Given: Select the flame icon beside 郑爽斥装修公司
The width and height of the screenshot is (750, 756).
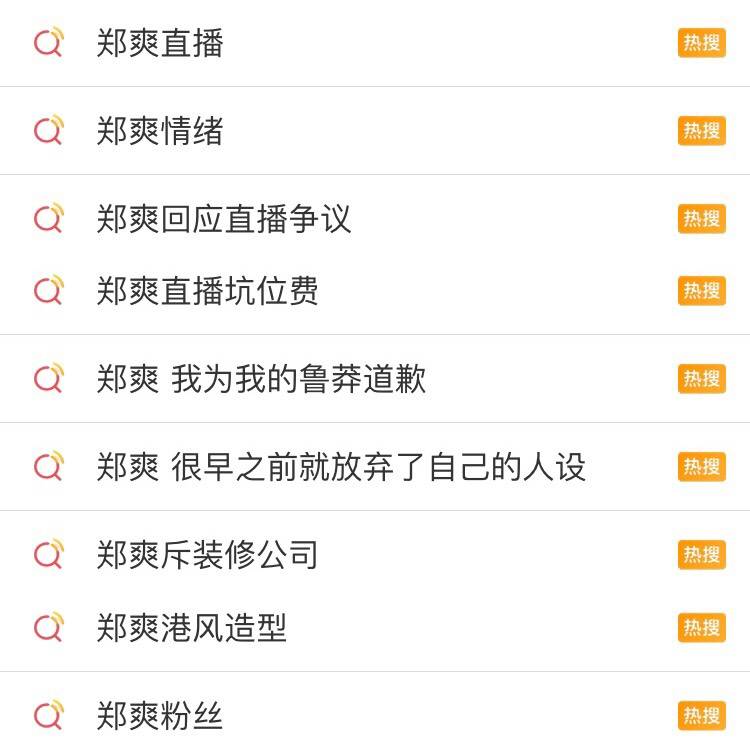Looking at the screenshot, I should 50,555.
